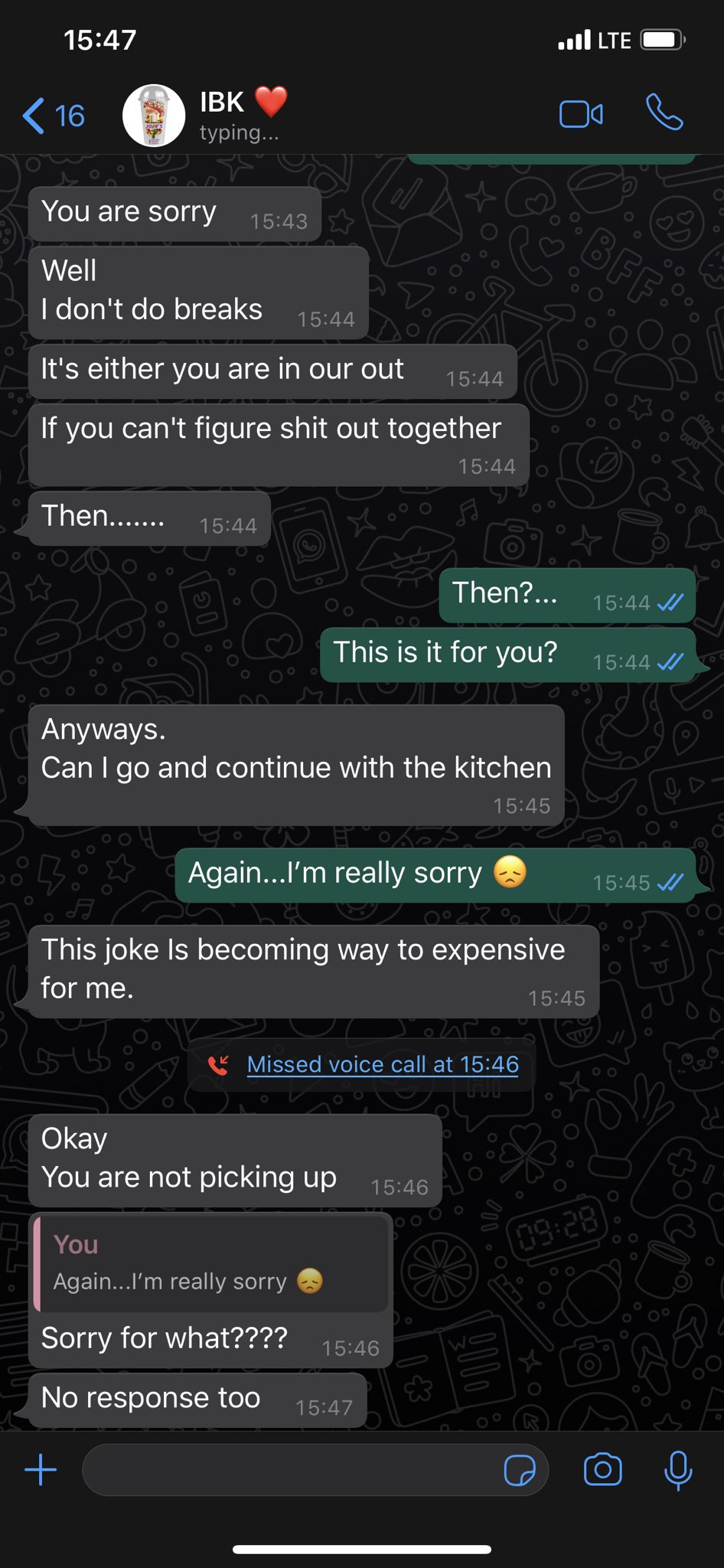Open the sticker picker in the message box
This screenshot has width=724, height=1568.
coord(520,1470)
